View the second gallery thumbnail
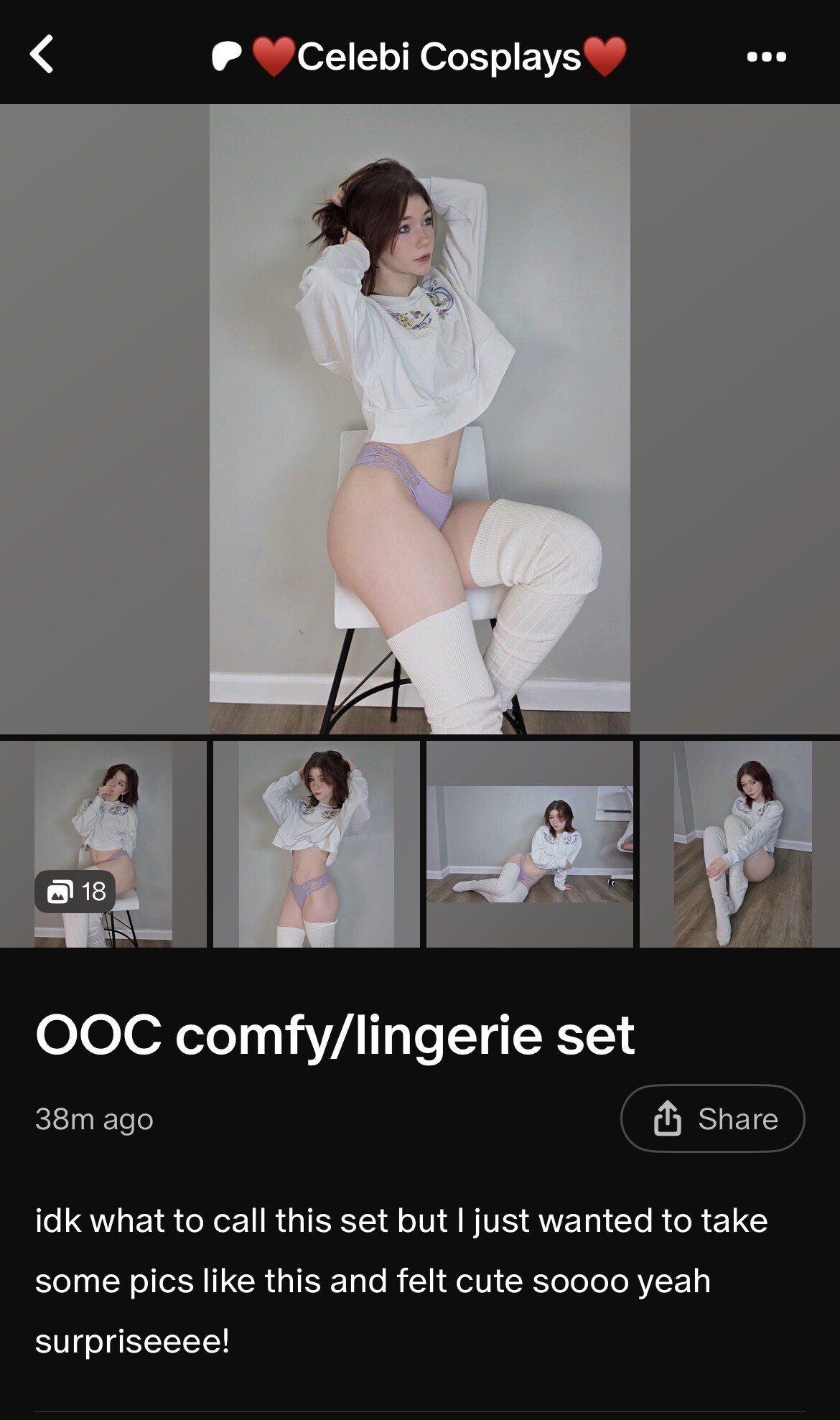This screenshot has width=840, height=1420. [316, 844]
